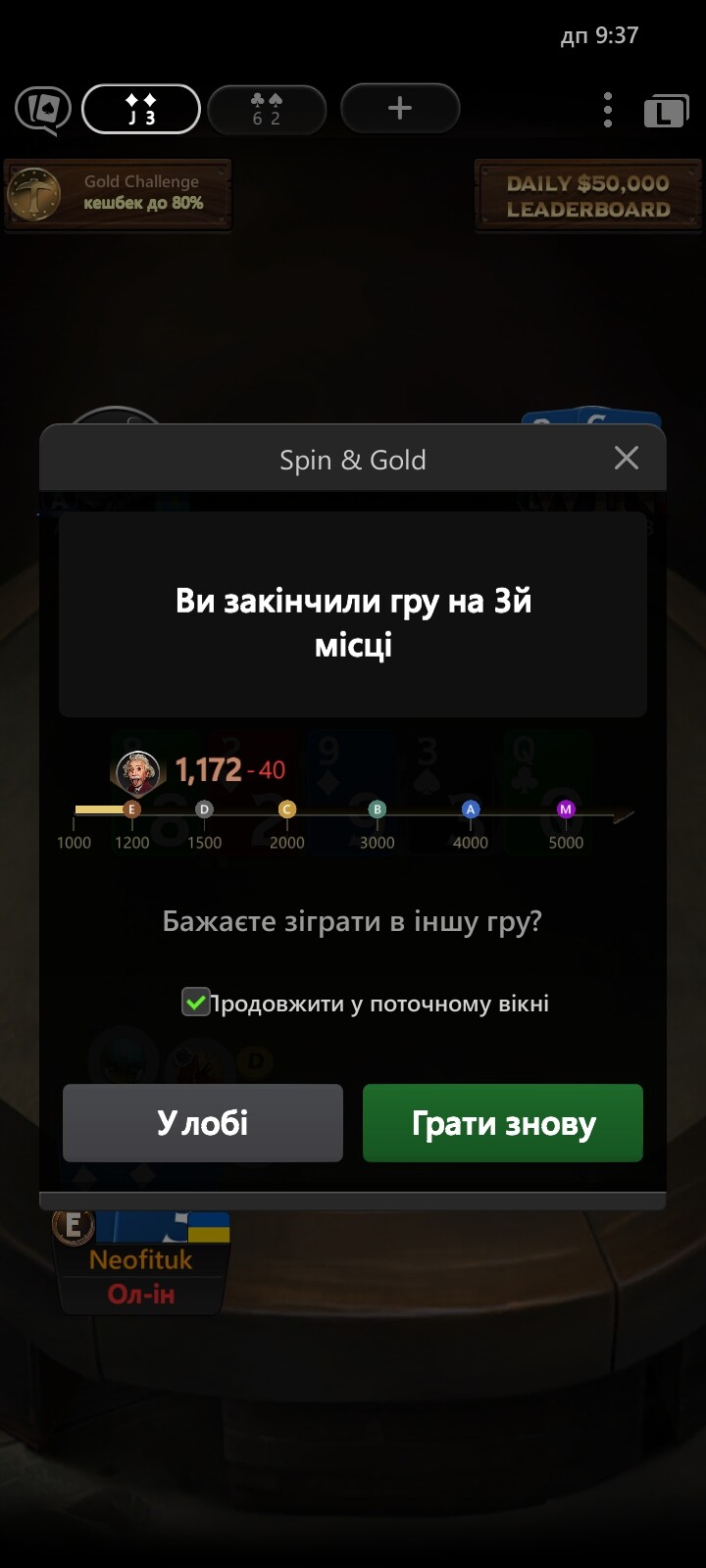Add a new table with plus button
Screen dimensions: 706x1568
click(400, 108)
